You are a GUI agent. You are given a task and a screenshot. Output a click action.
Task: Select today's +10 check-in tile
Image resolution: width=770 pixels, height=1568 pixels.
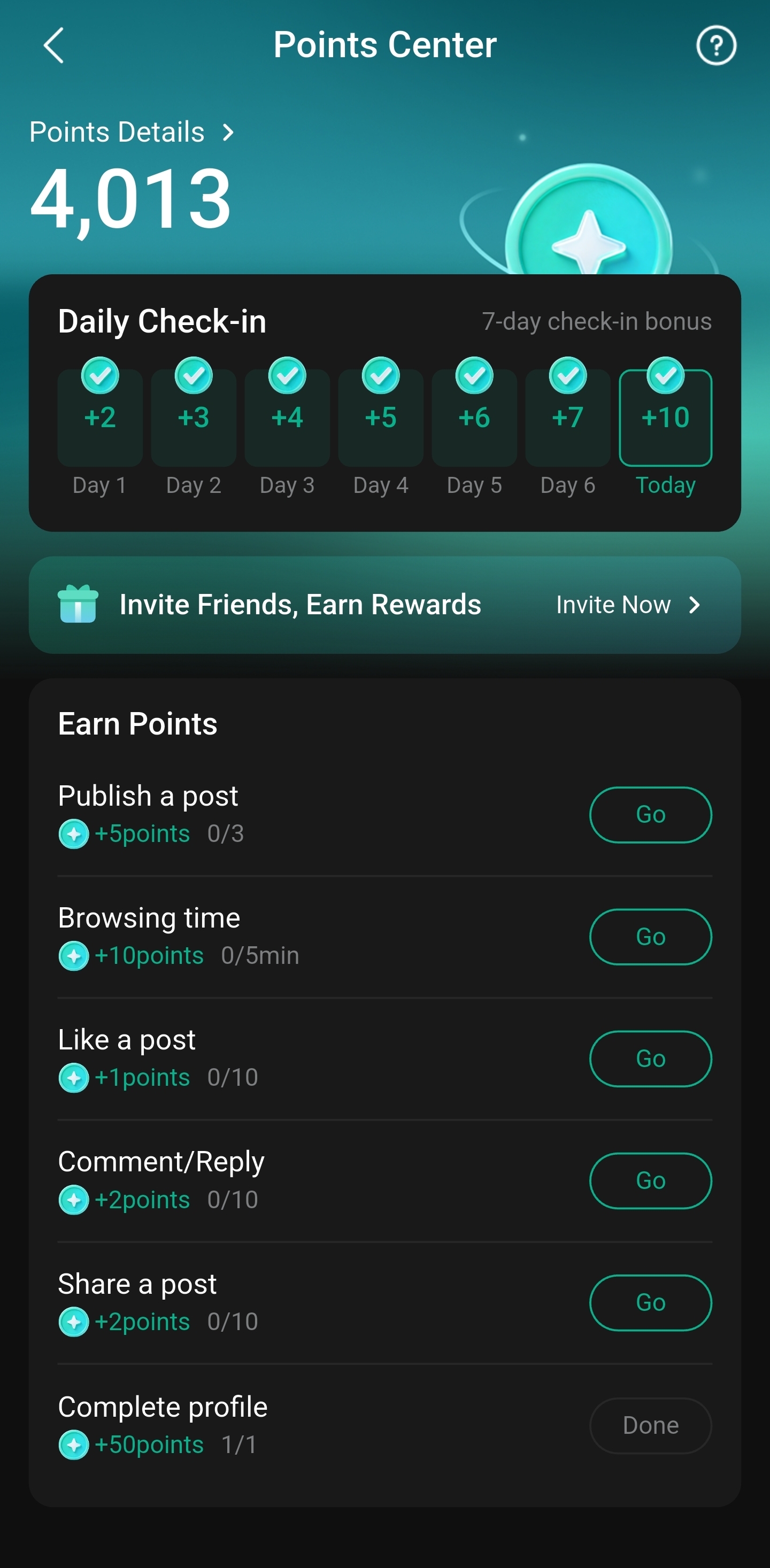pos(665,418)
